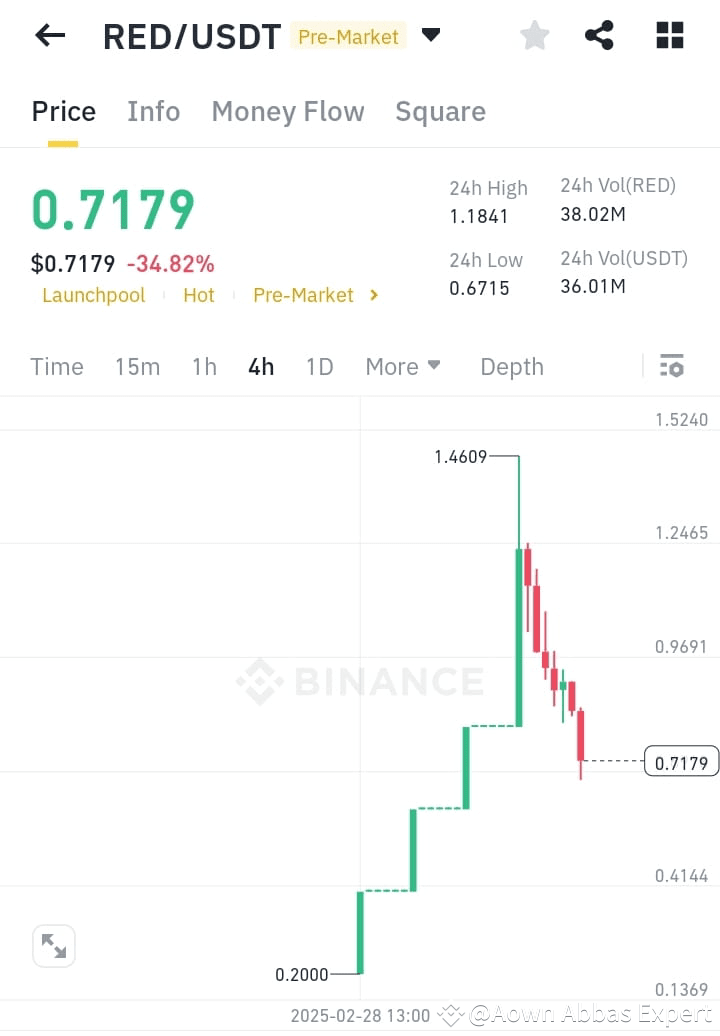This screenshot has width=720, height=1036.
Task: Open the chart settings icon beside Depth
Action: pos(671,366)
